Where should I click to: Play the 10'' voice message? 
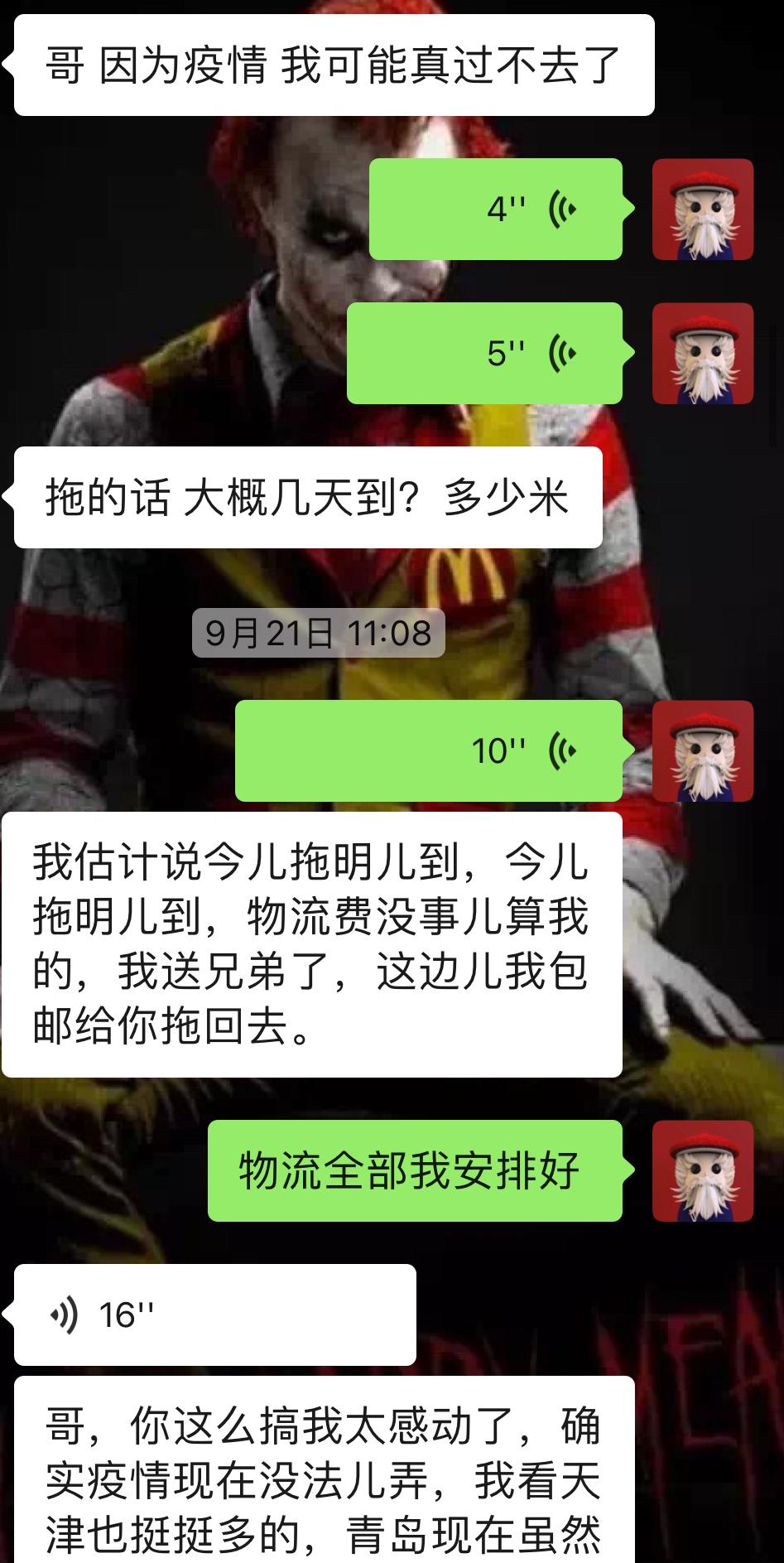[430, 750]
